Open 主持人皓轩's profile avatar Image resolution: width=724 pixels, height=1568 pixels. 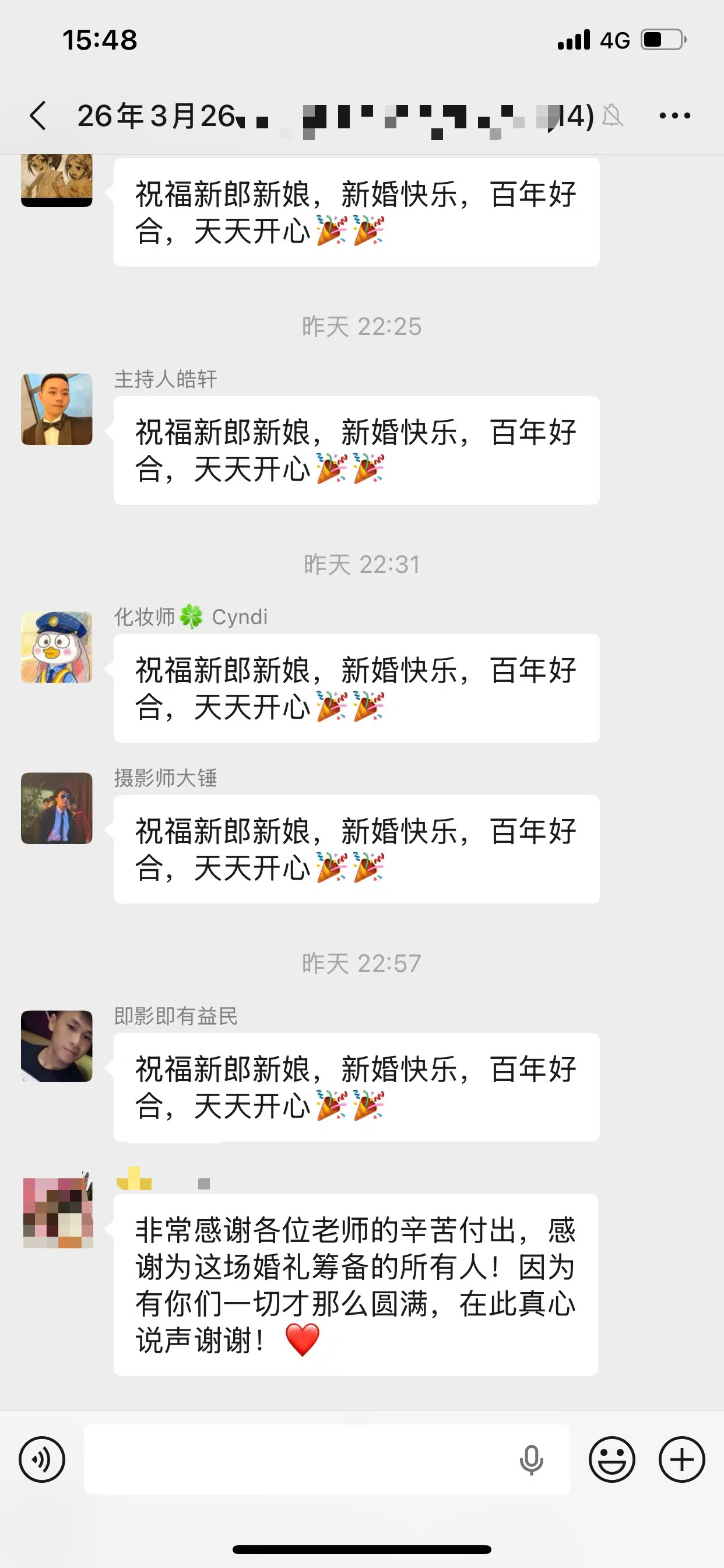click(57, 409)
